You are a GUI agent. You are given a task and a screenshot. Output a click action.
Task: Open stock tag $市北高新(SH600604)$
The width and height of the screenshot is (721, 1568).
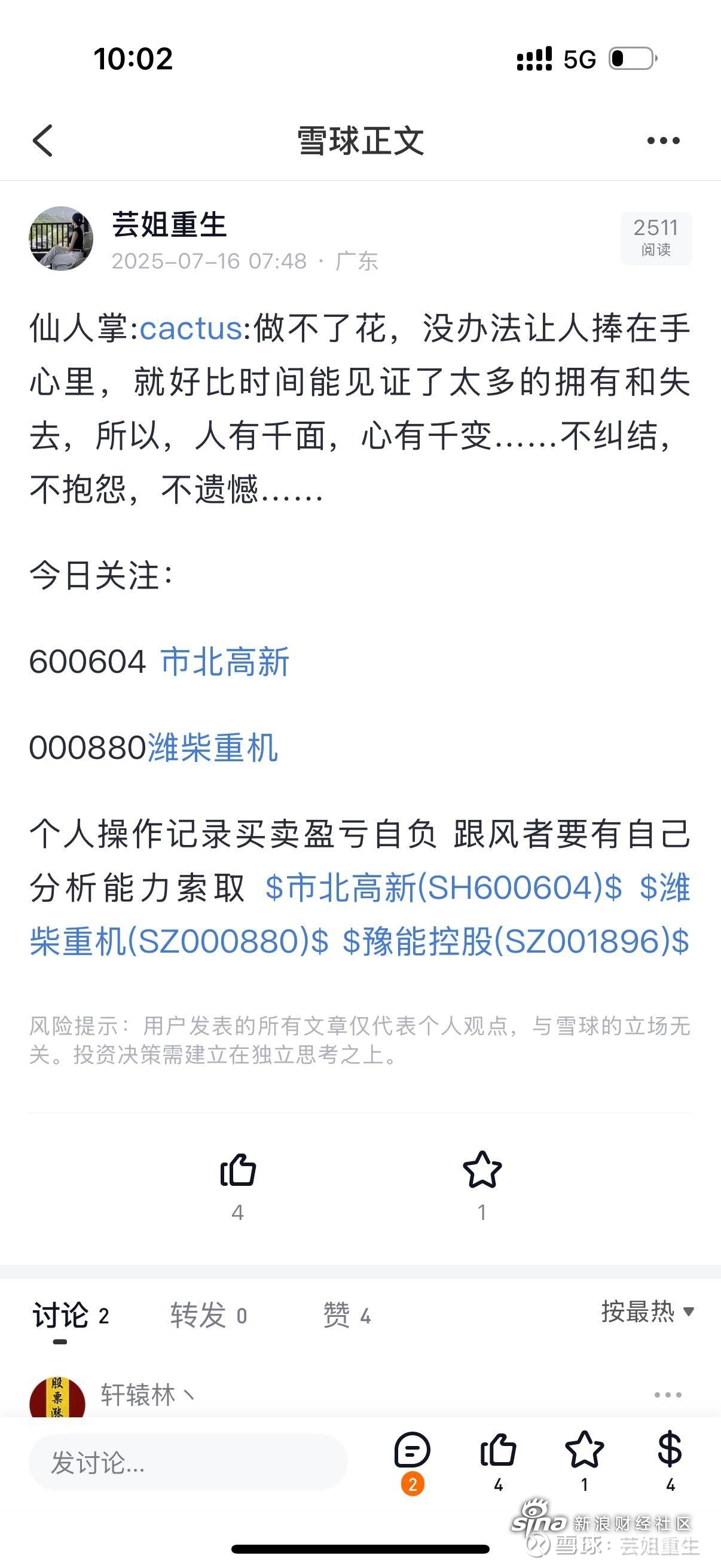click(x=444, y=887)
